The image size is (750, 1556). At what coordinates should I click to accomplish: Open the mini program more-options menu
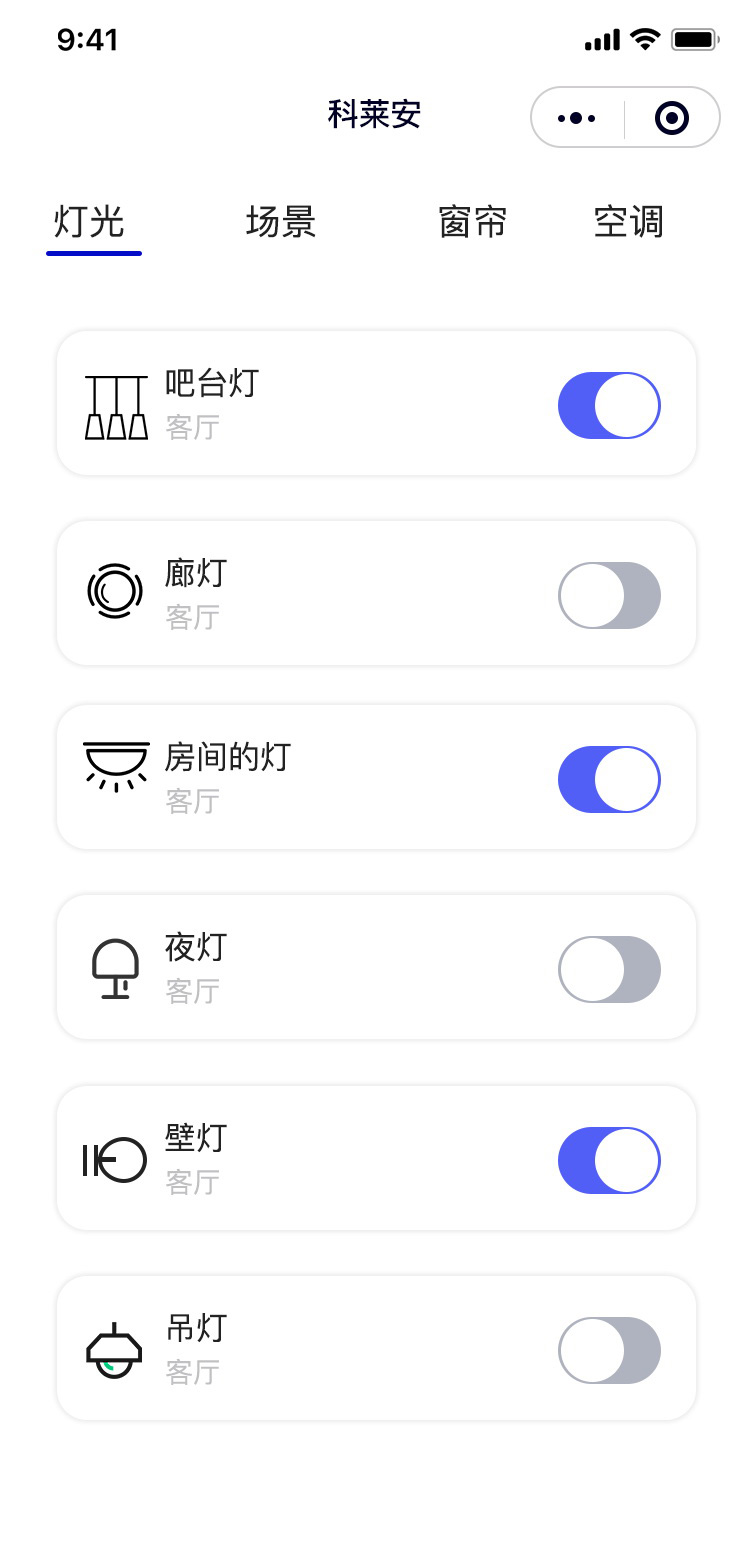pos(577,118)
